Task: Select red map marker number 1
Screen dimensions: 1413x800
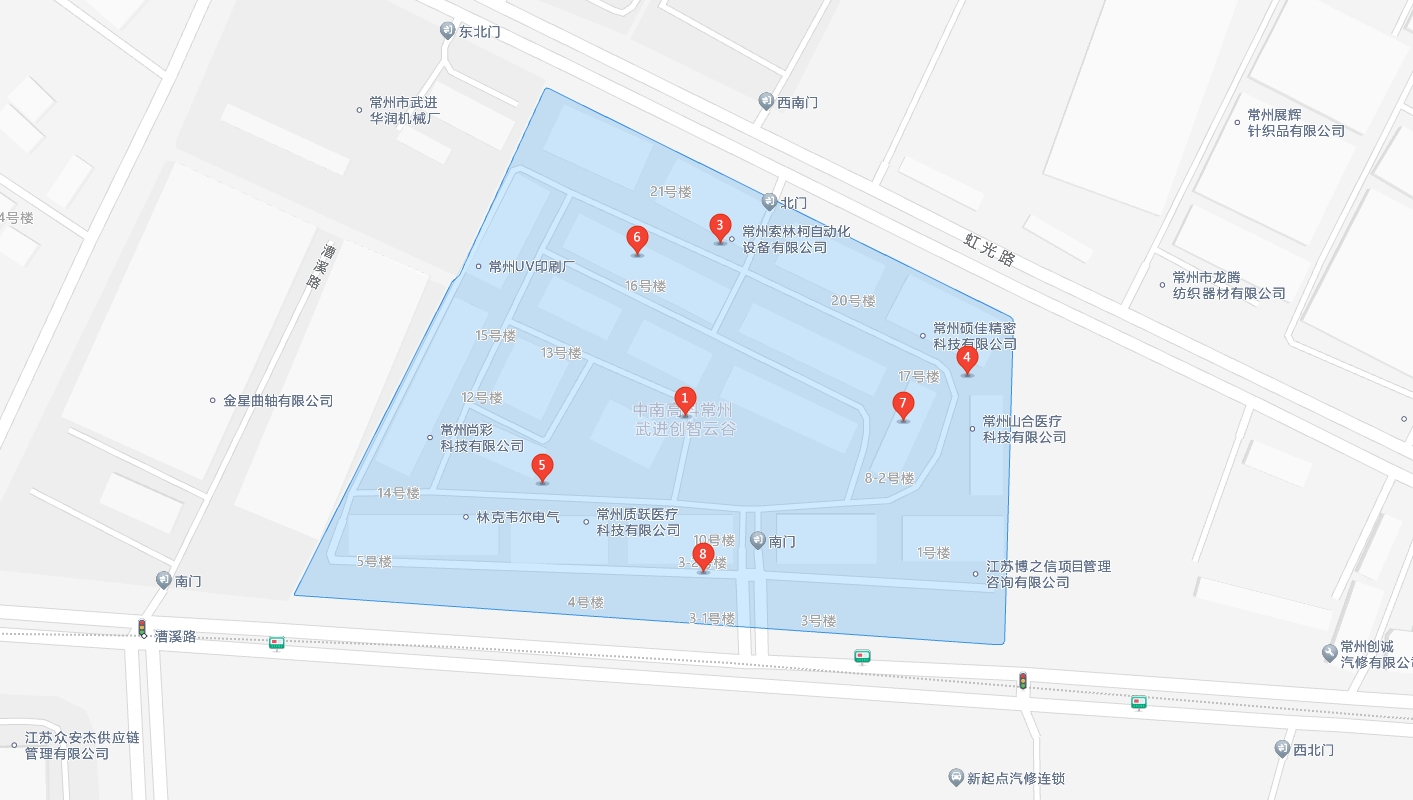Action: tap(684, 399)
